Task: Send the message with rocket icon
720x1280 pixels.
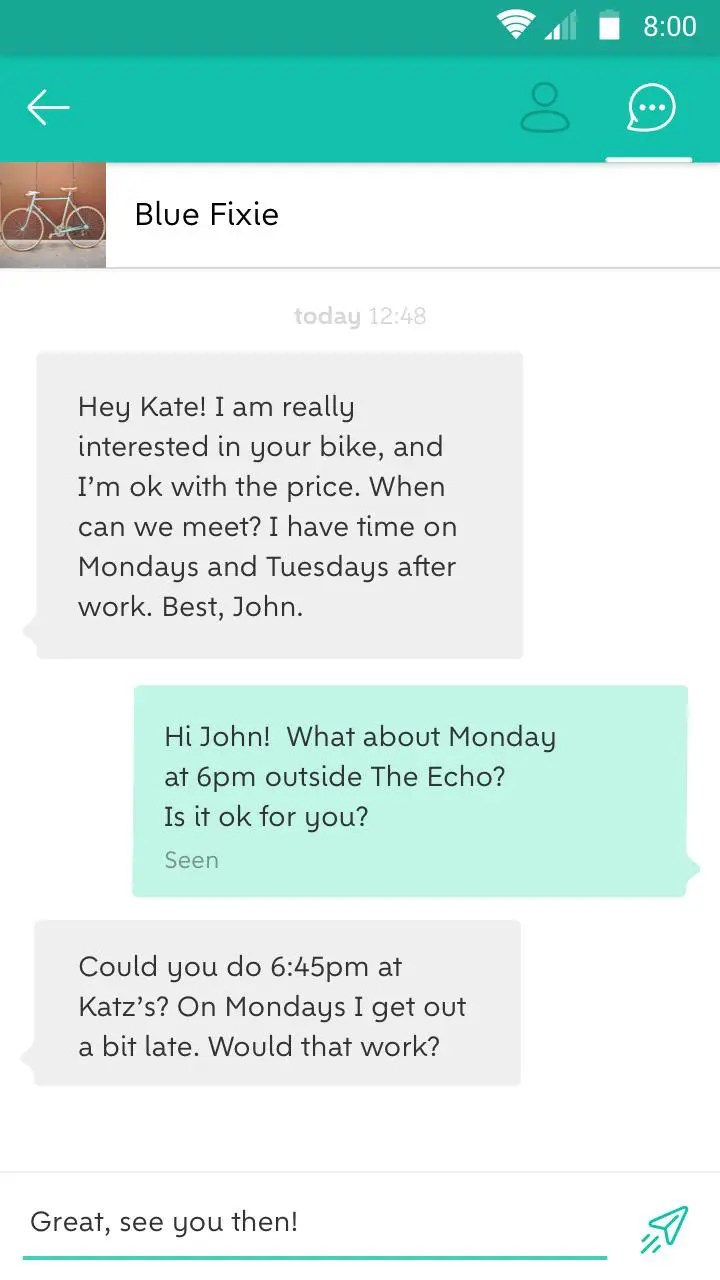Action: 665,1229
